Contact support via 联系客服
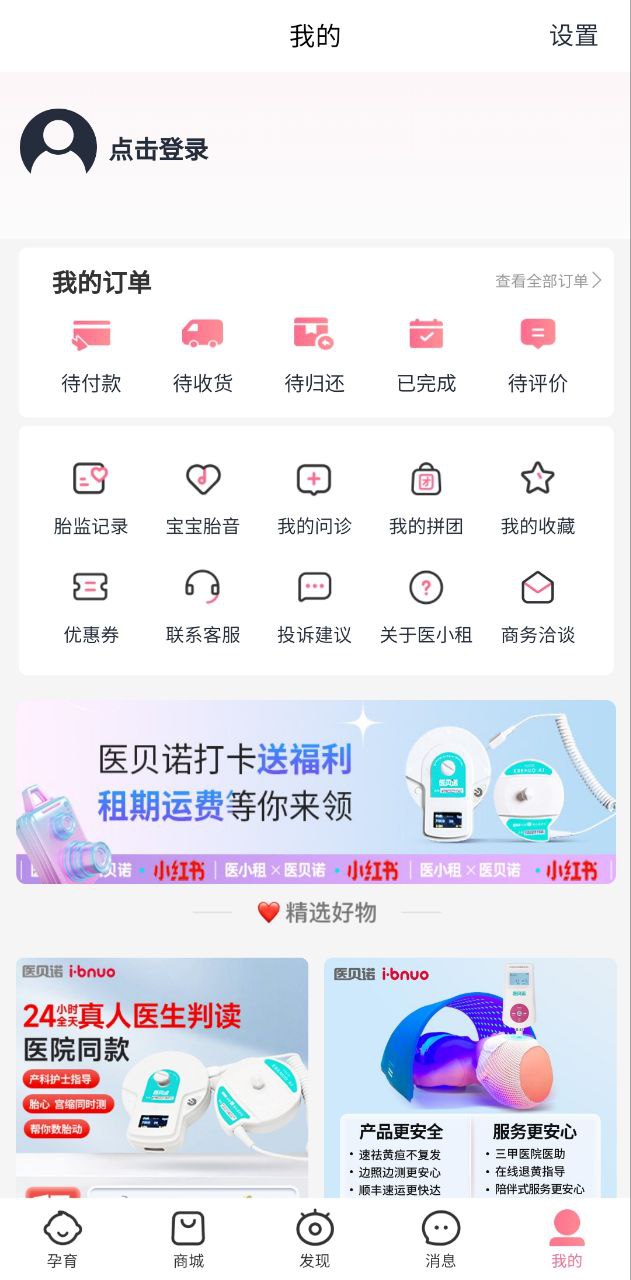The height and width of the screenshot is (1280, 631). click(202, 606)
